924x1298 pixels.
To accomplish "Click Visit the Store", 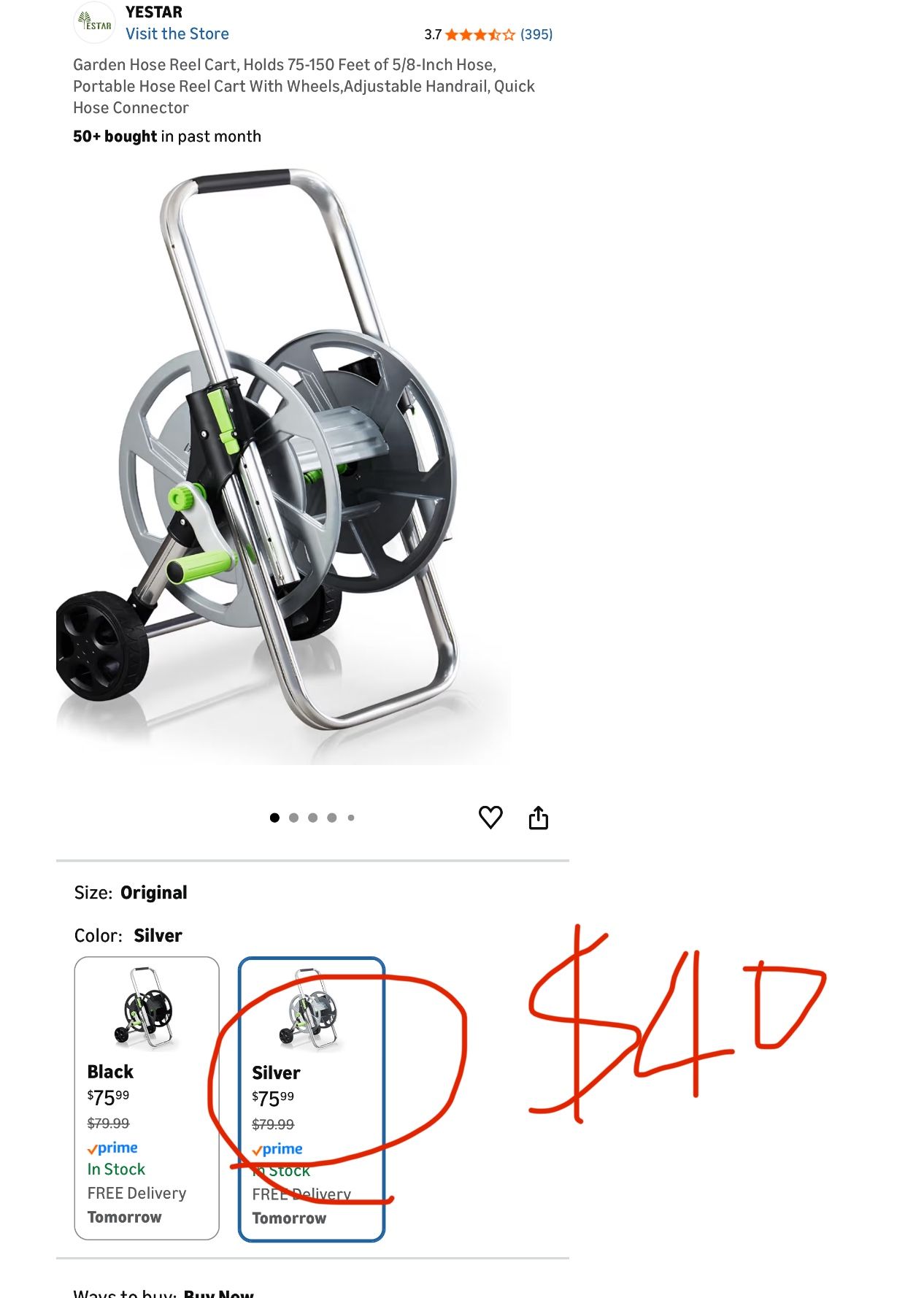I will pyautogui.click(x=177, y=34).
